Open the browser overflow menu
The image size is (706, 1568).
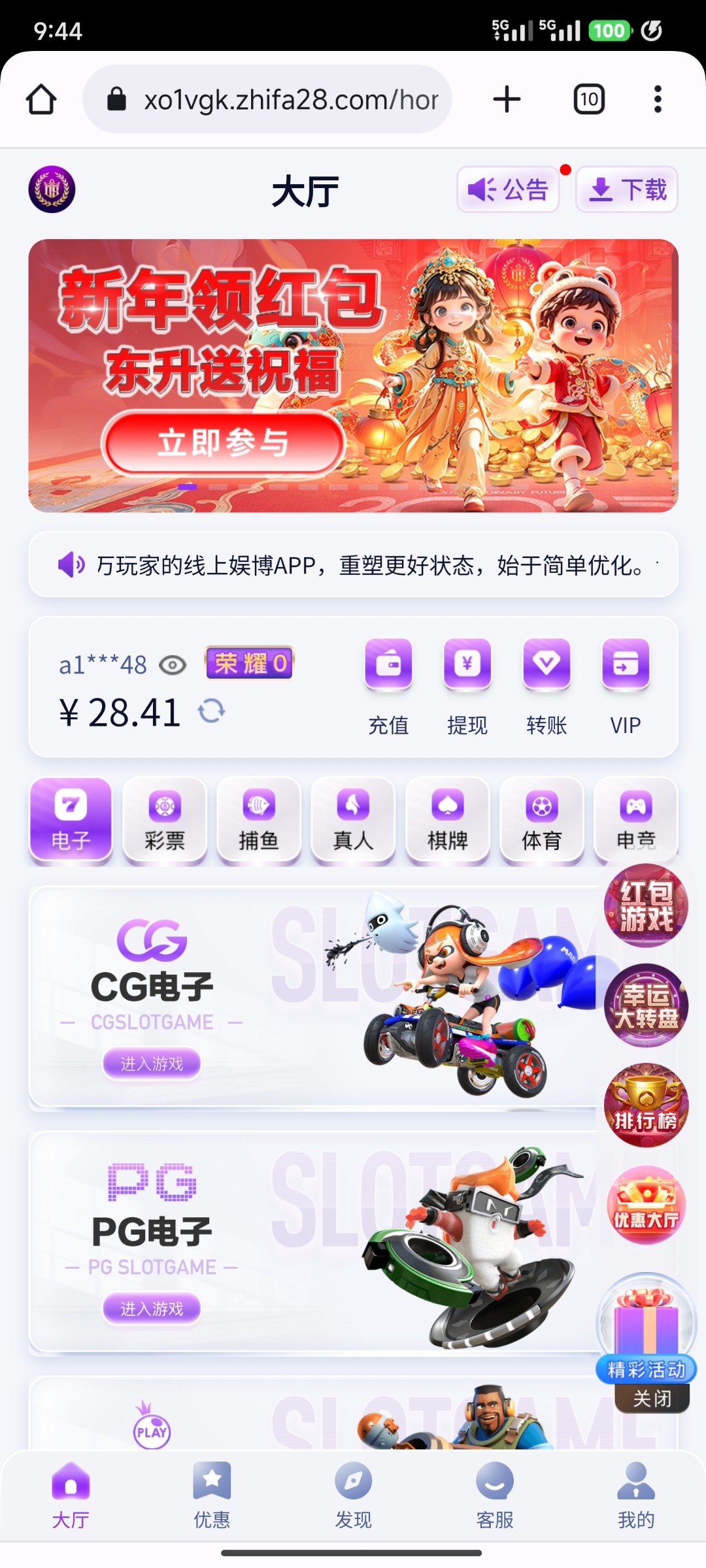(x=658, y=99)
